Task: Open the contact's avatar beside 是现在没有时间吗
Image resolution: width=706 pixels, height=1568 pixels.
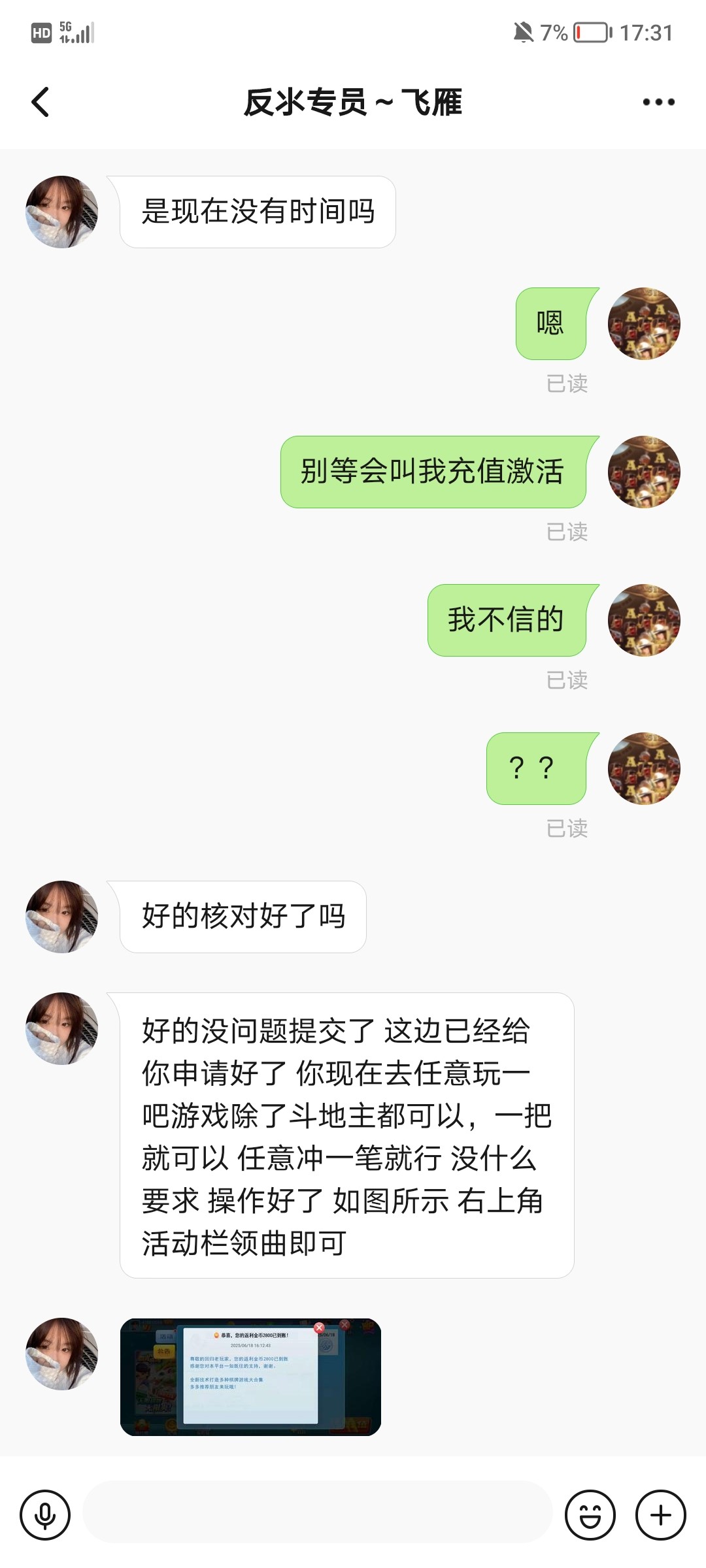Action: (61, 212)
